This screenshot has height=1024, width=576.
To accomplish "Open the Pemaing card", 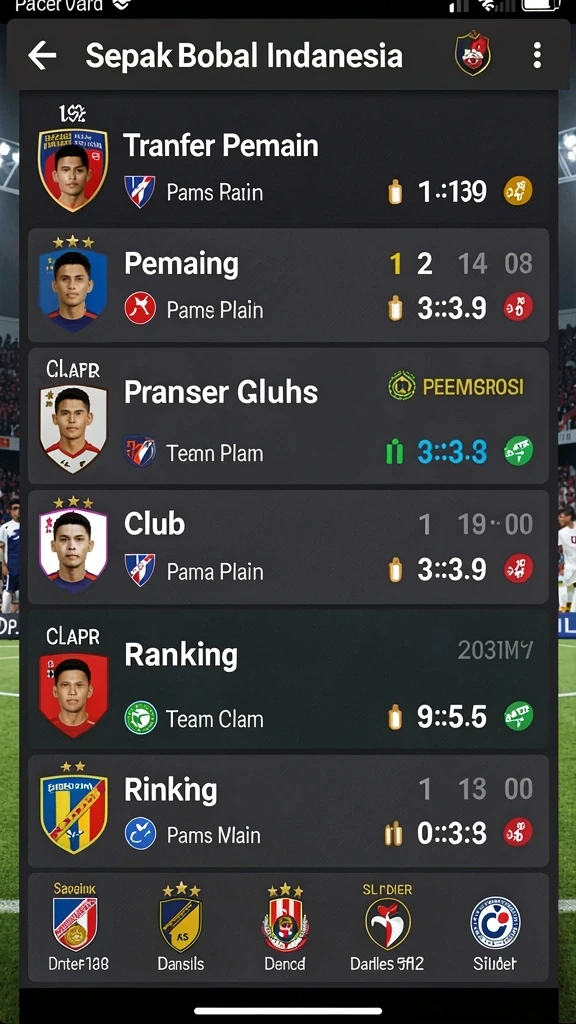I will coord(288,285).
